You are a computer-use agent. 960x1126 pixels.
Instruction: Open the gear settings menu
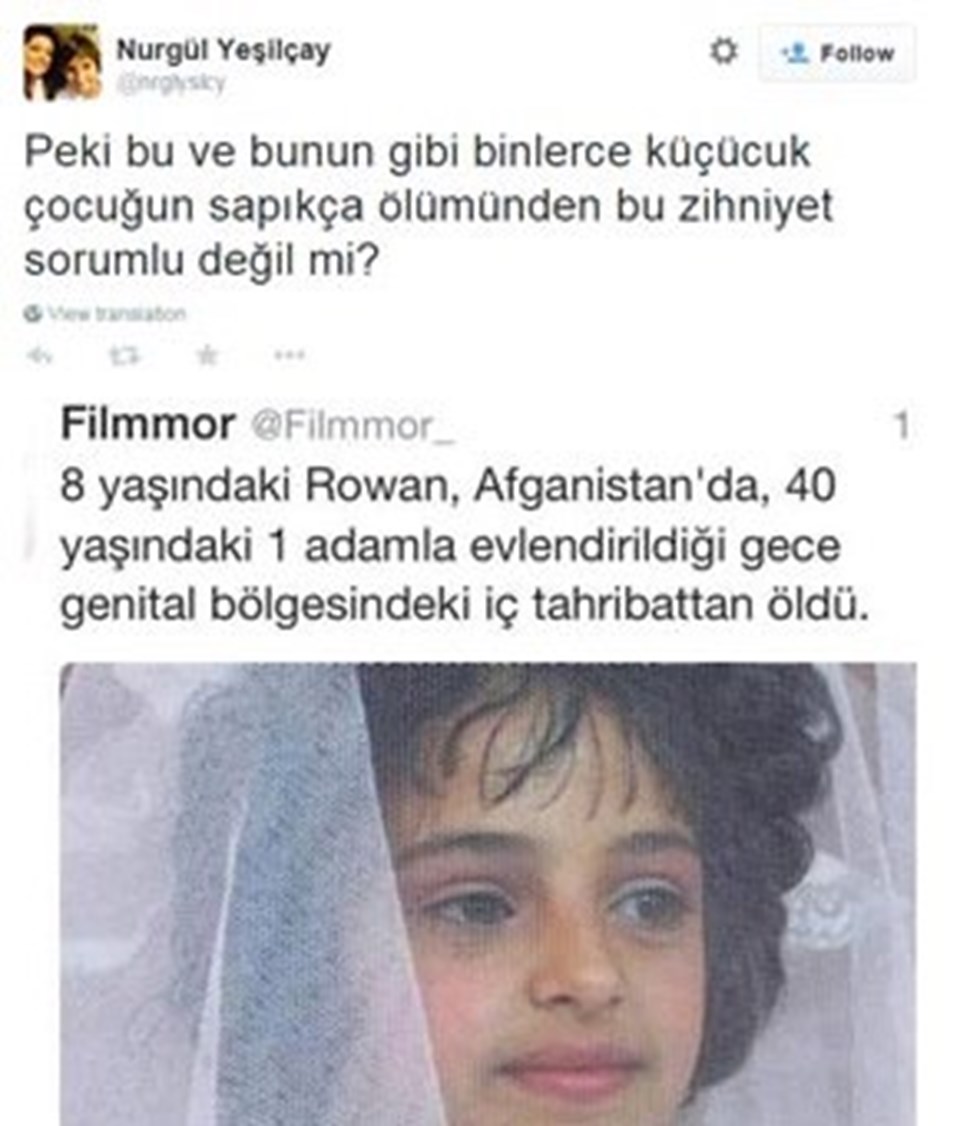coord(723,52)
